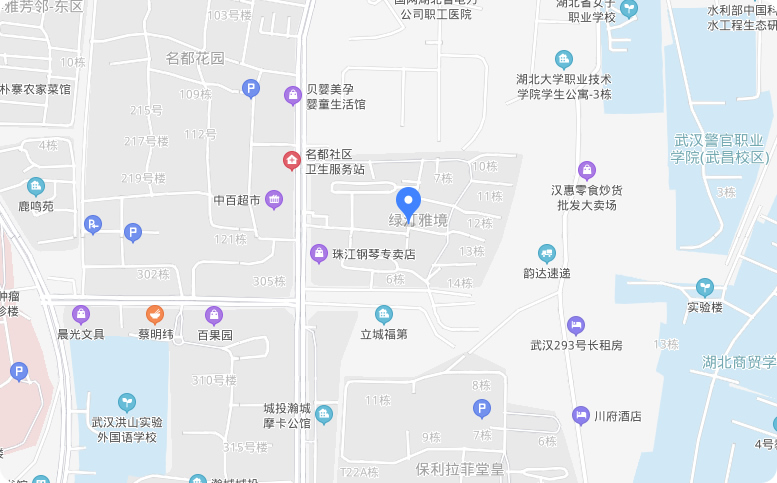Select the 晨光文具 marker
The width and height of the screenshot is (777, 483).
[x=80, y=315]
